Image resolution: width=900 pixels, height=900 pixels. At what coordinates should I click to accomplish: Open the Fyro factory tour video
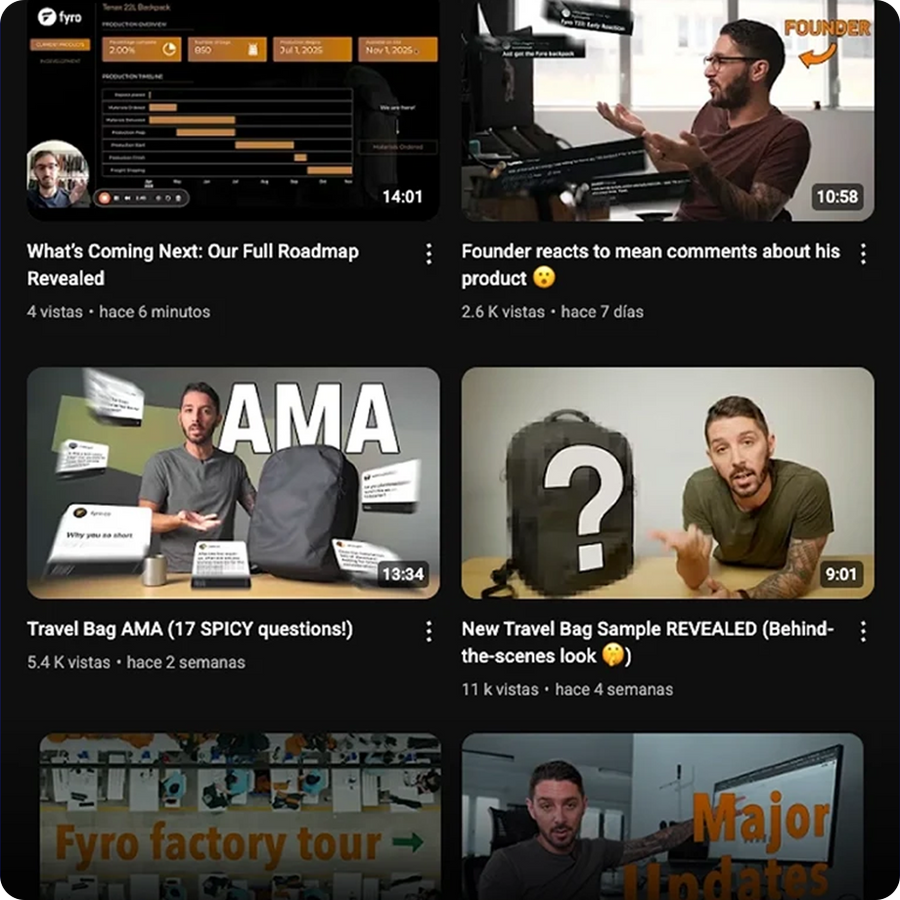240,816
